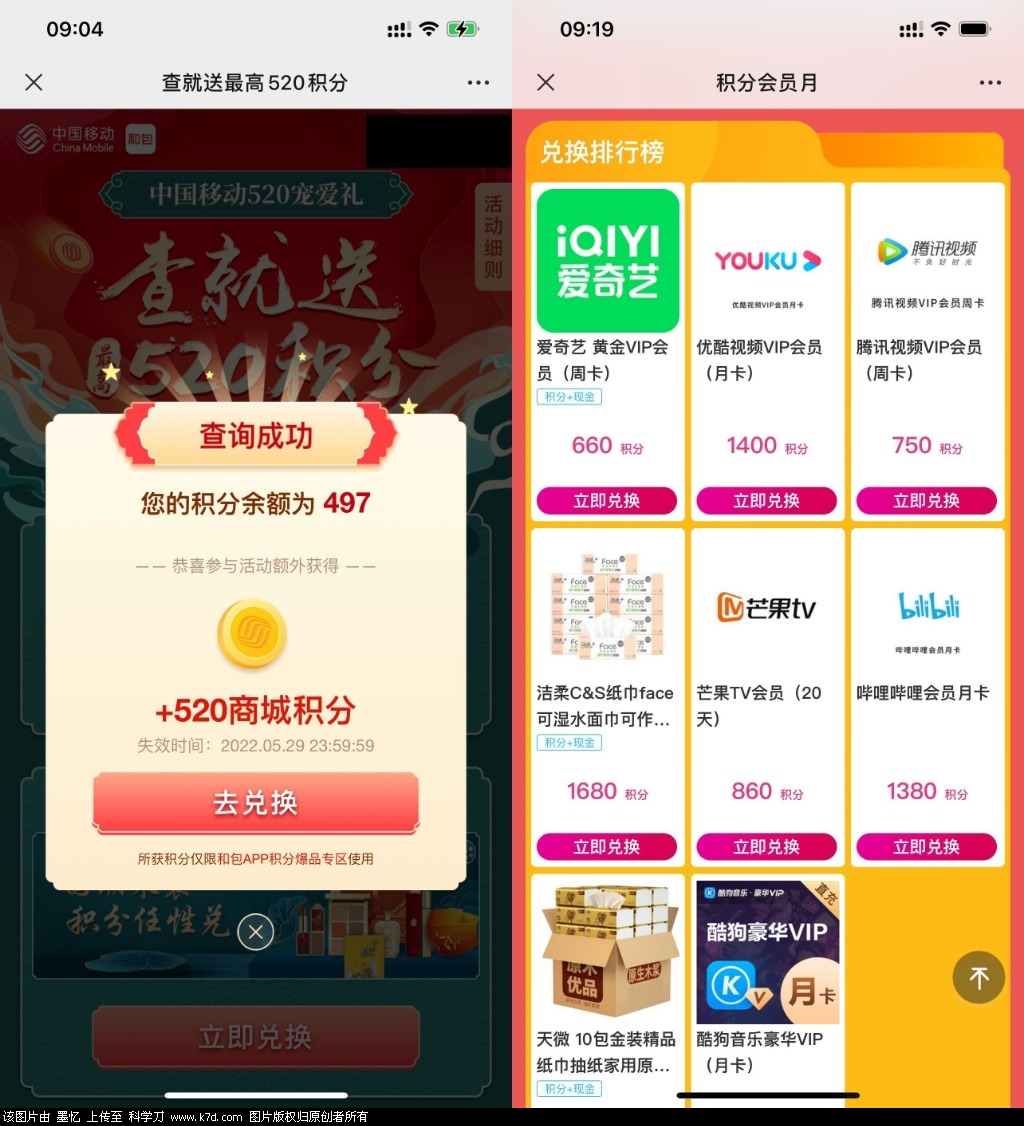Tap the 去兑换 button in the popup

point(255,802)
